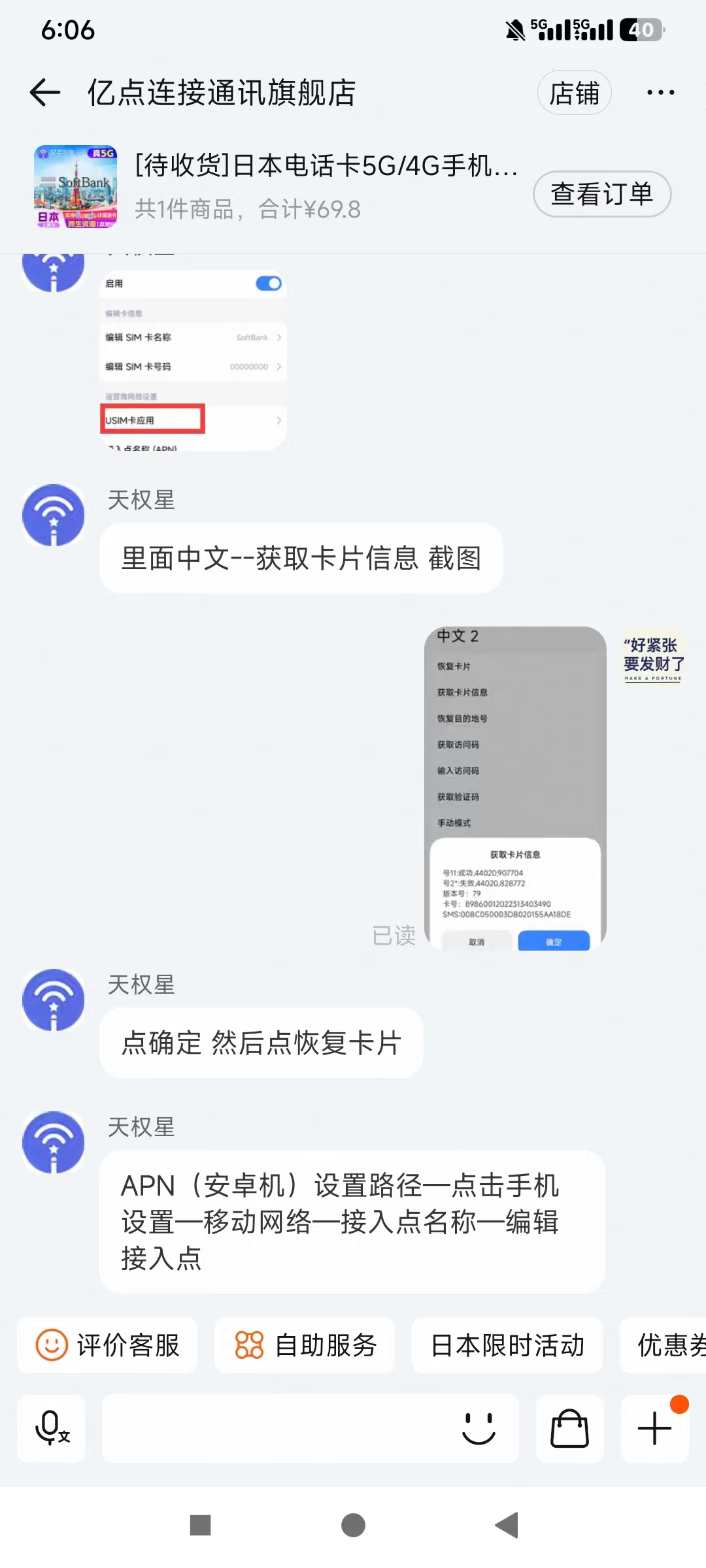Tap 查看订单 to view the order
This screenshot has height=1568, width=706.
(601, 194)
